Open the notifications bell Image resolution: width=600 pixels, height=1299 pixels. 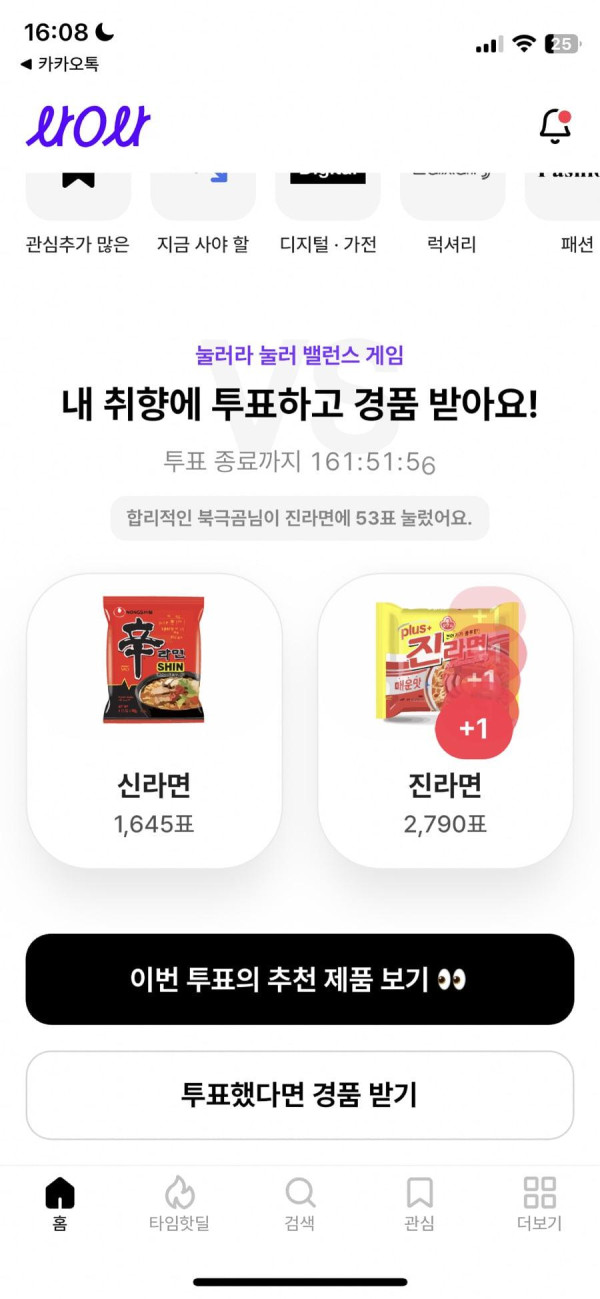[555, 126]
